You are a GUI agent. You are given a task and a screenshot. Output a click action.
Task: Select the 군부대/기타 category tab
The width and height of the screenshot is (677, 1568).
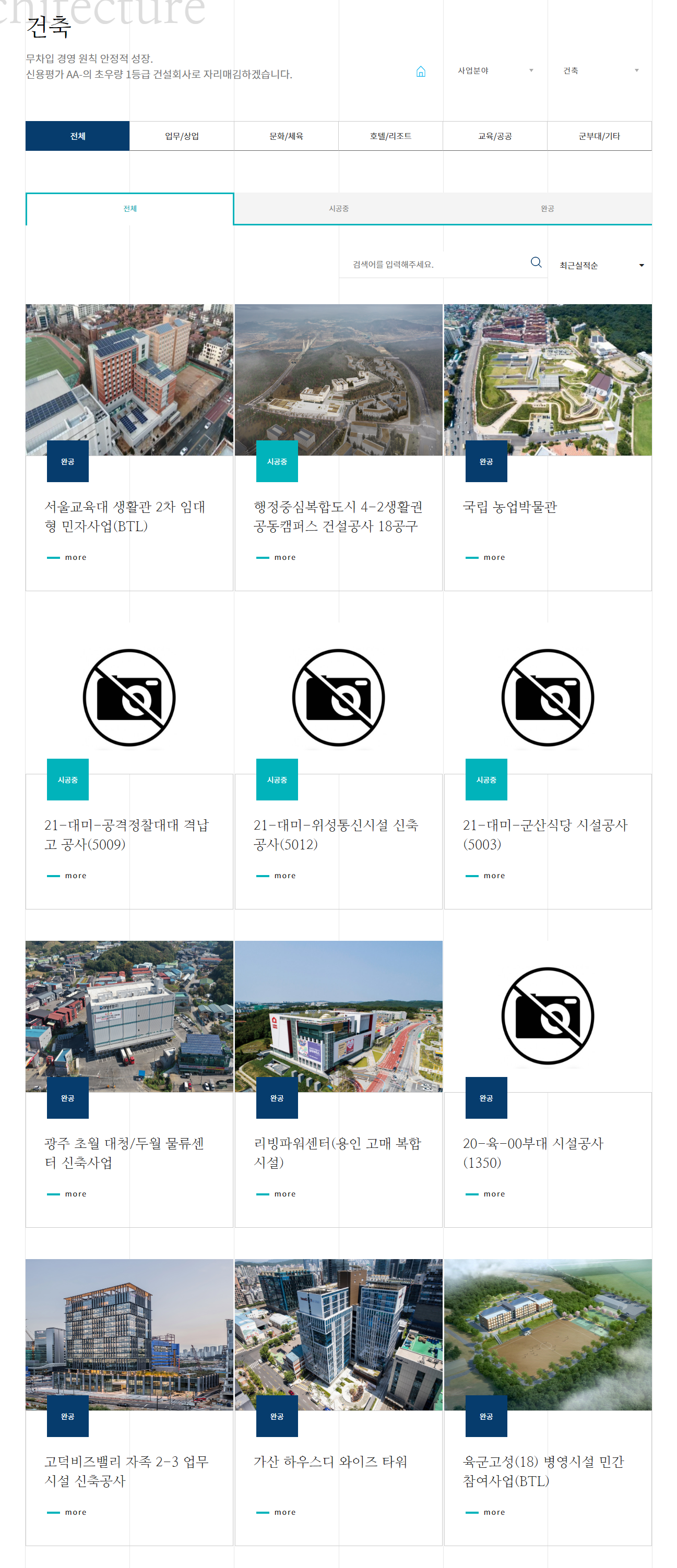(x=600, y=136)
